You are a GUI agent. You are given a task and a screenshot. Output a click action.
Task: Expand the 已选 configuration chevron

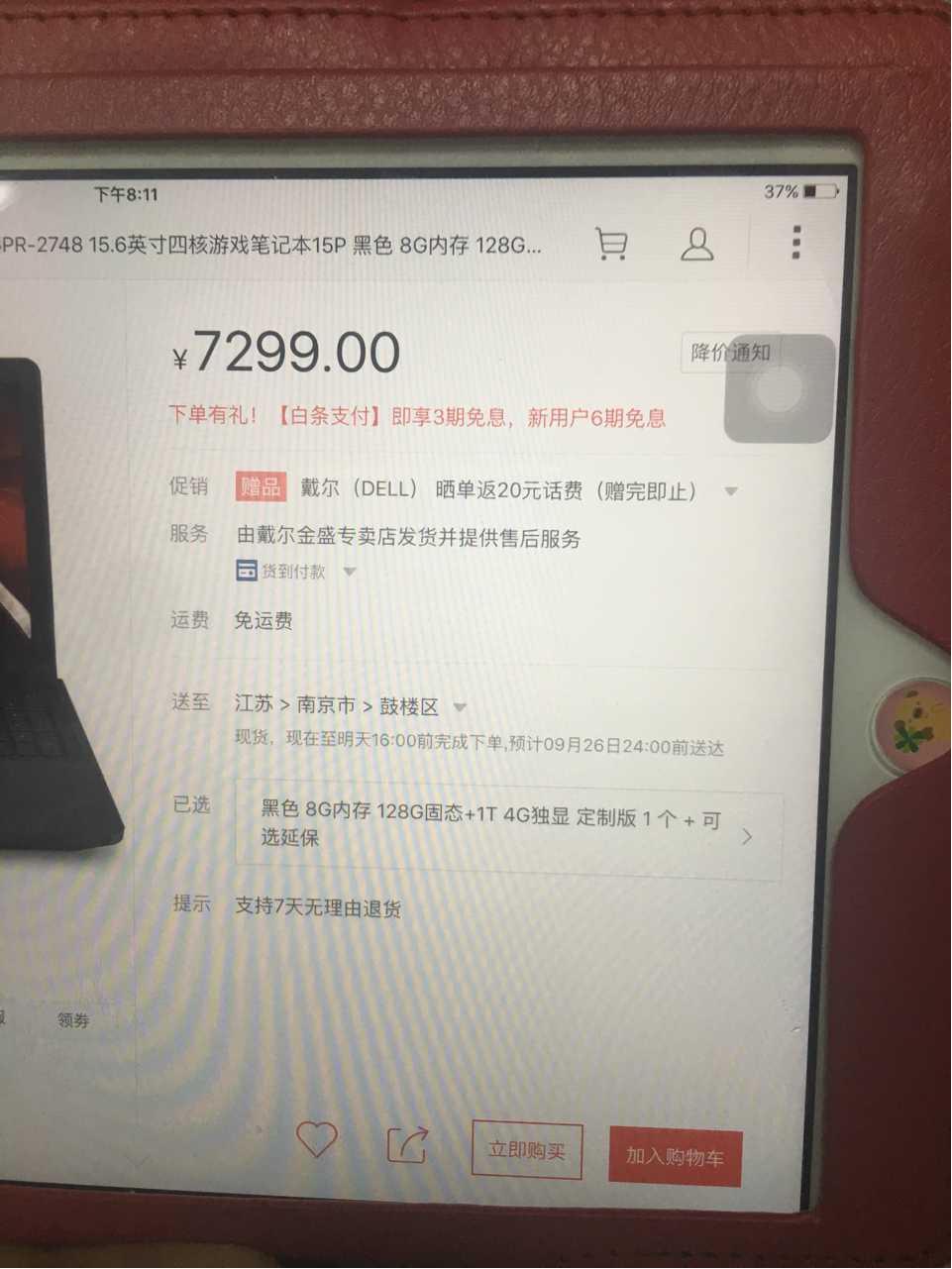click(749, 836)
